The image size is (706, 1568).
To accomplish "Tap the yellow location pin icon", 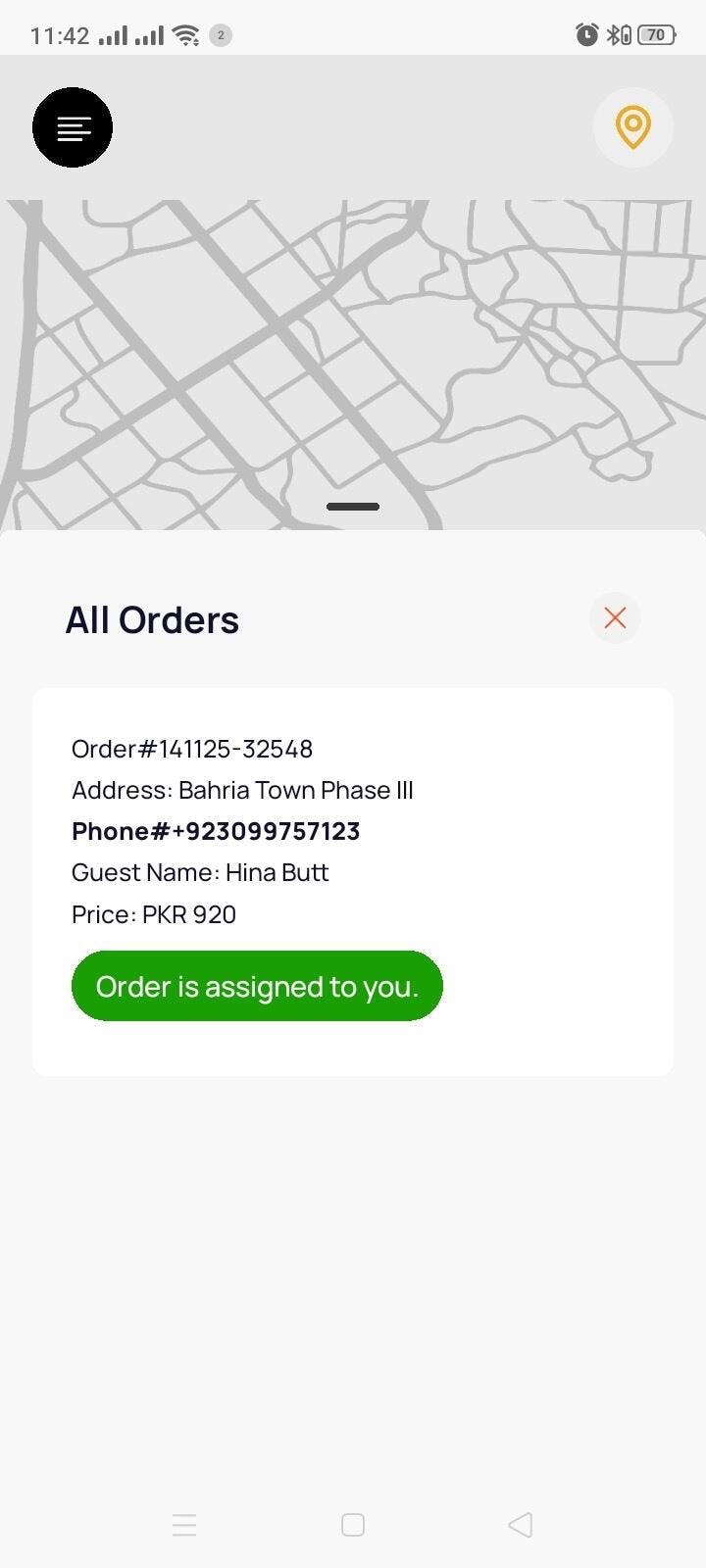I will (632, 127).
